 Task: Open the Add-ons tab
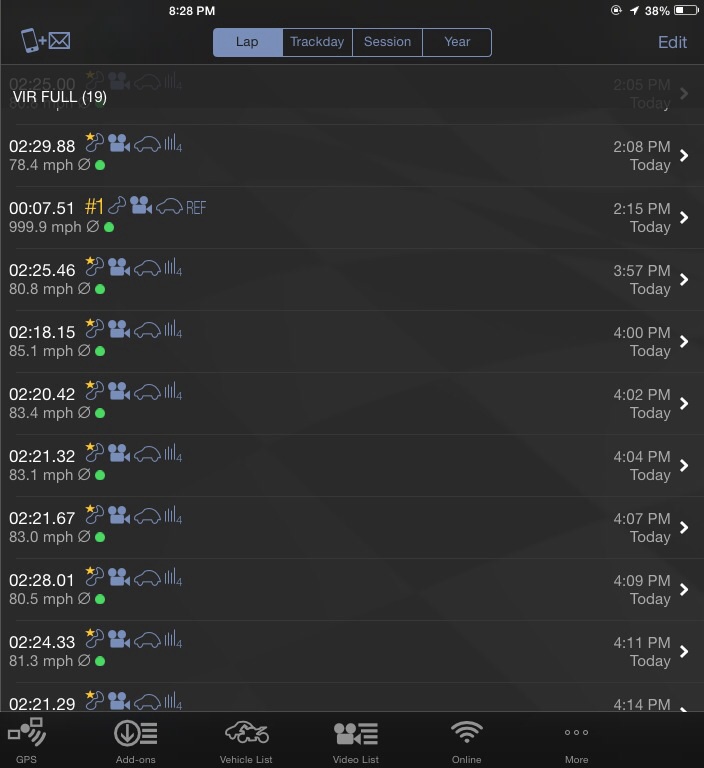(136, 740)
